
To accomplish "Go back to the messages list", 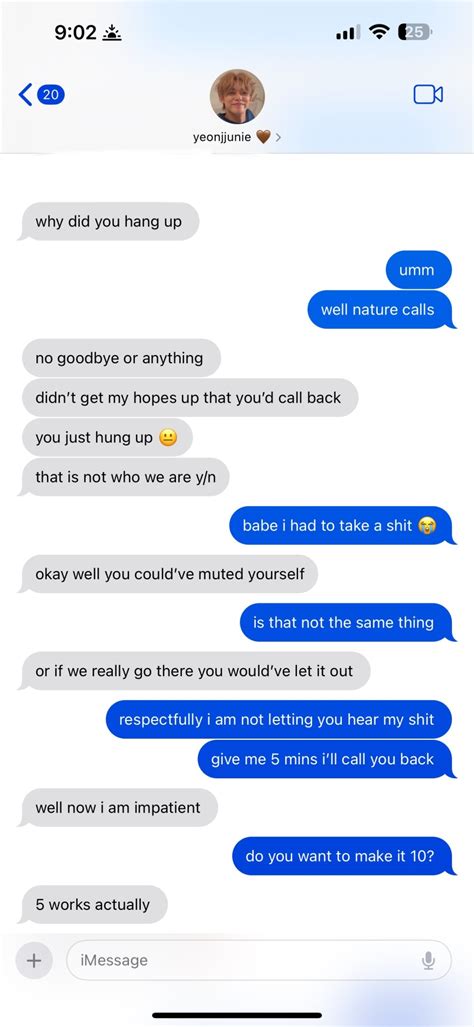I will (x=41, y=95).
